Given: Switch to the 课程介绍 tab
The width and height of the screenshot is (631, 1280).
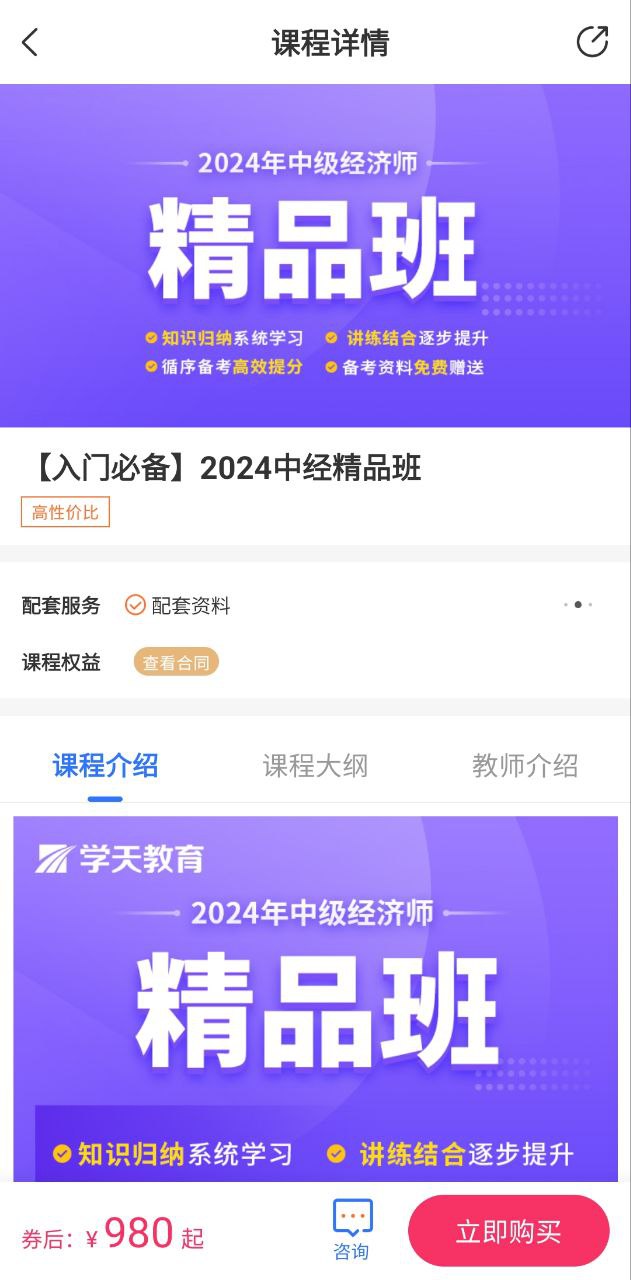Looking at the screenshot, I should tap(105, 766).
